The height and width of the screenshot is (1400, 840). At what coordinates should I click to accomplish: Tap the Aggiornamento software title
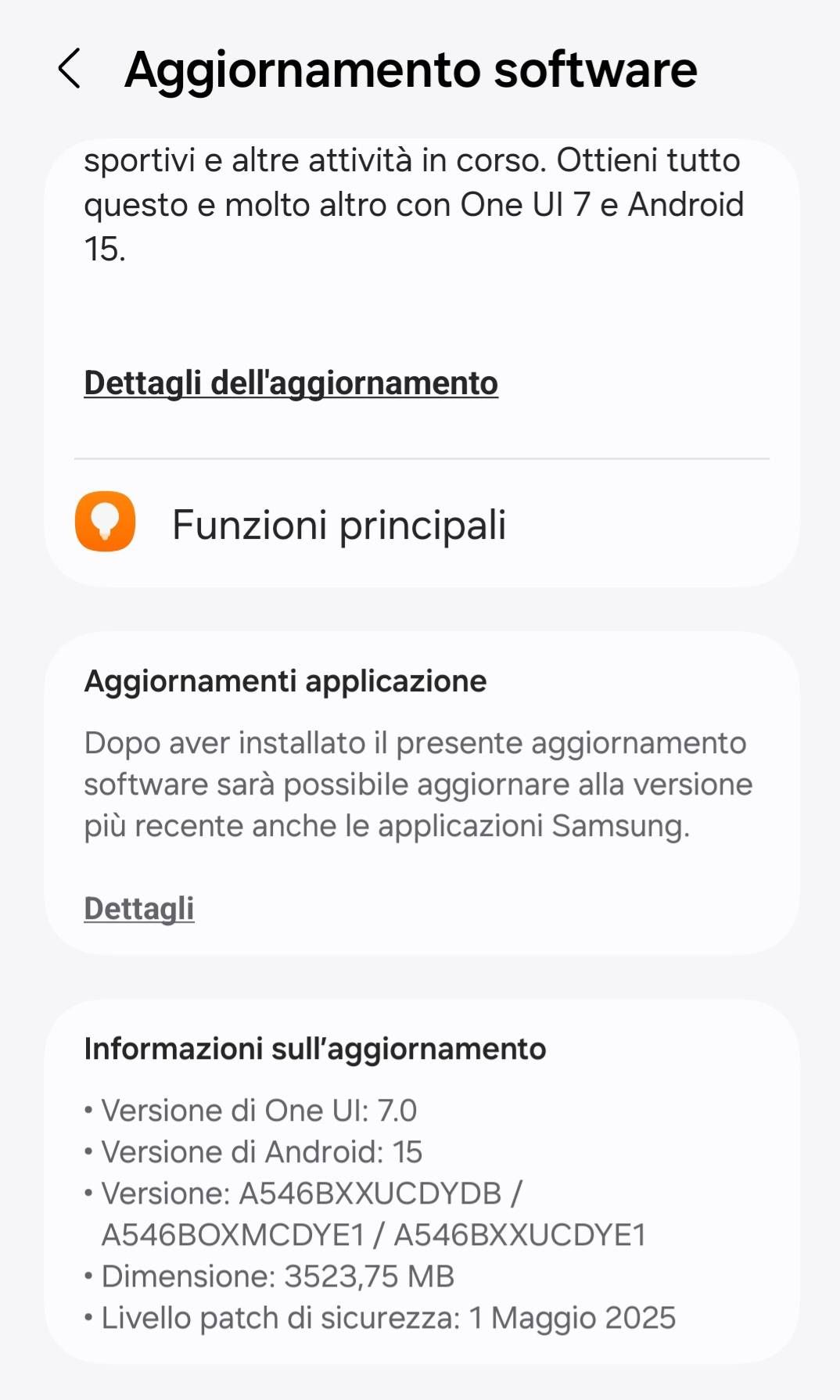point(411,70)
